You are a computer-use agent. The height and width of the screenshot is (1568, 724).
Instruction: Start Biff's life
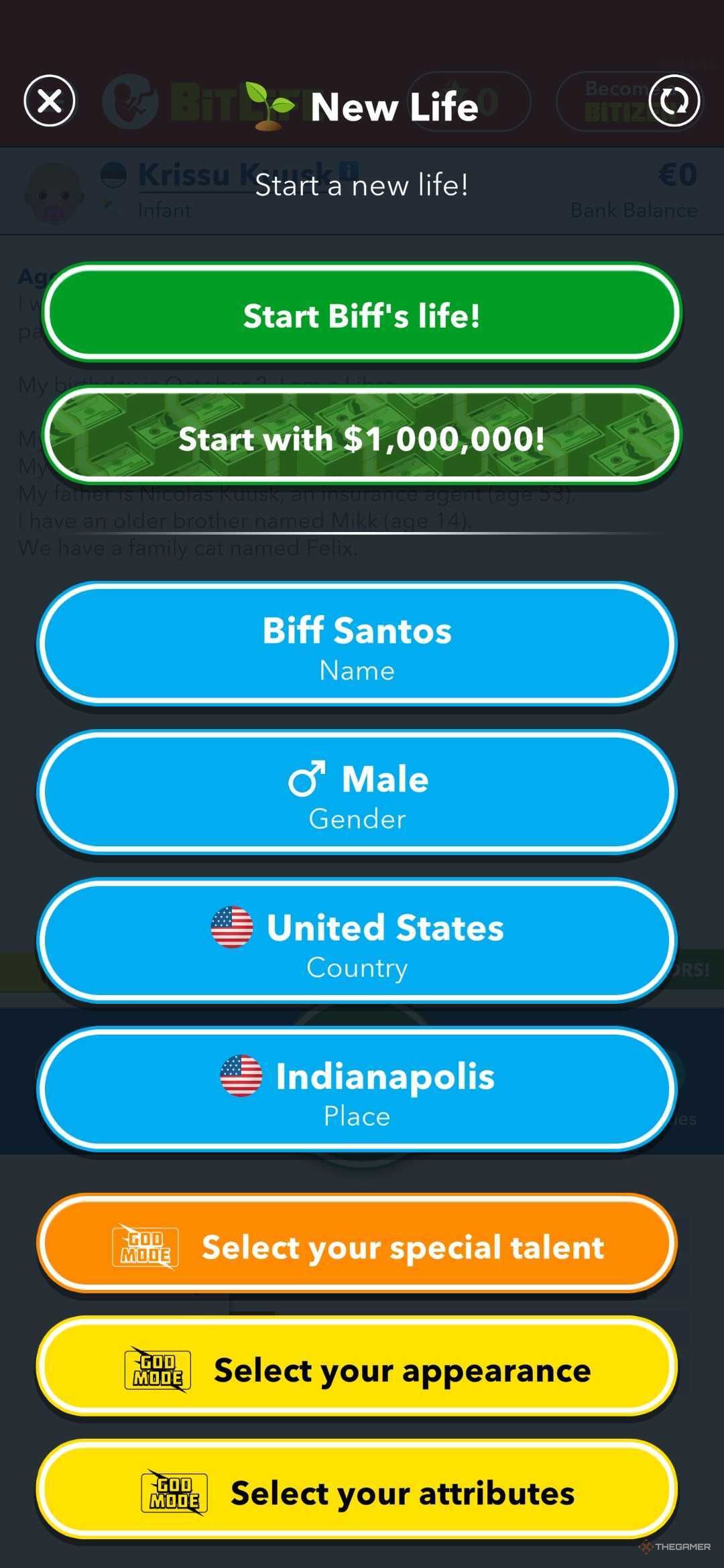tap(362, 314)
